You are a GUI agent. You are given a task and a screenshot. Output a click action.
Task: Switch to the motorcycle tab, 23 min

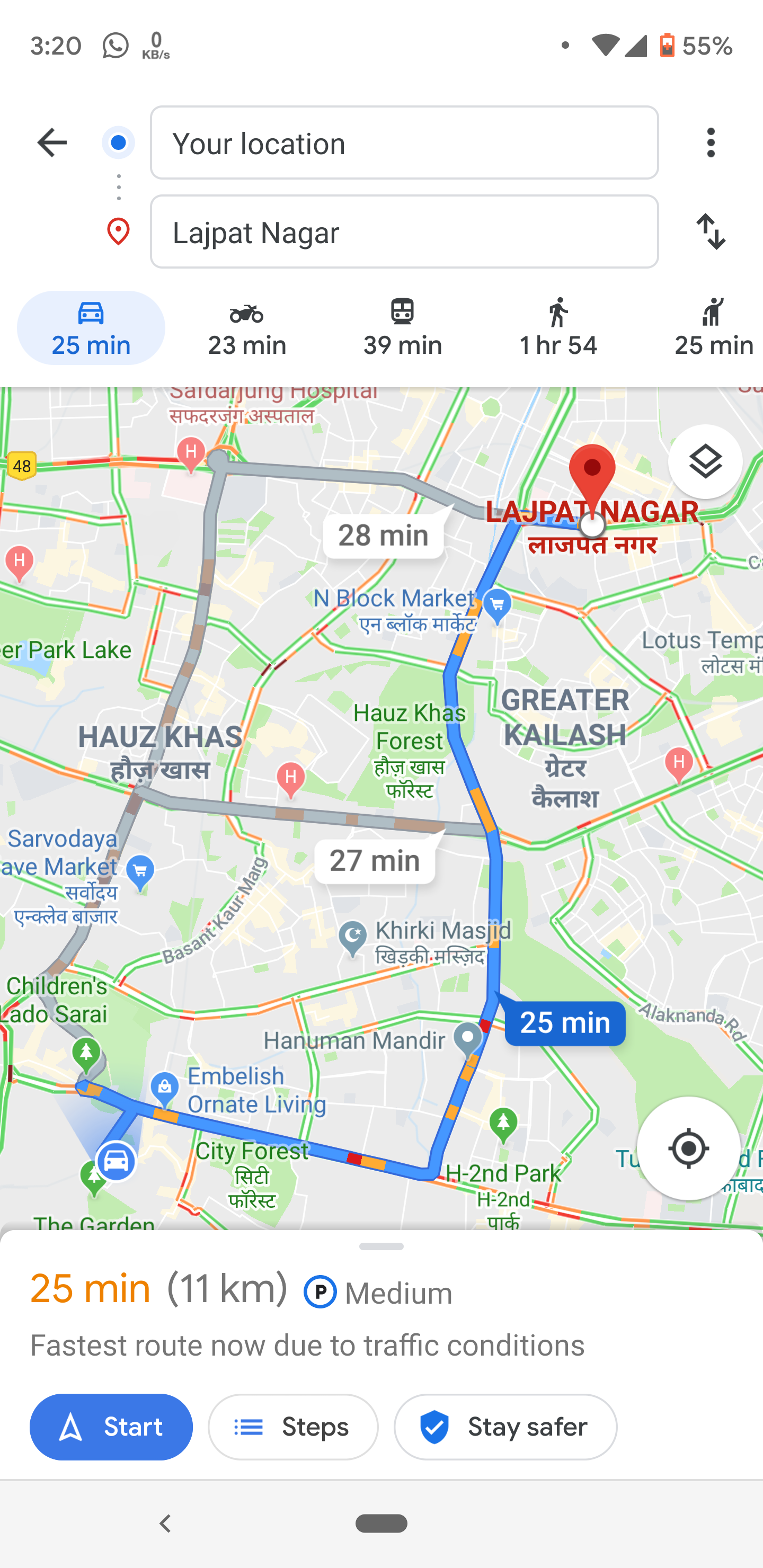246,328
